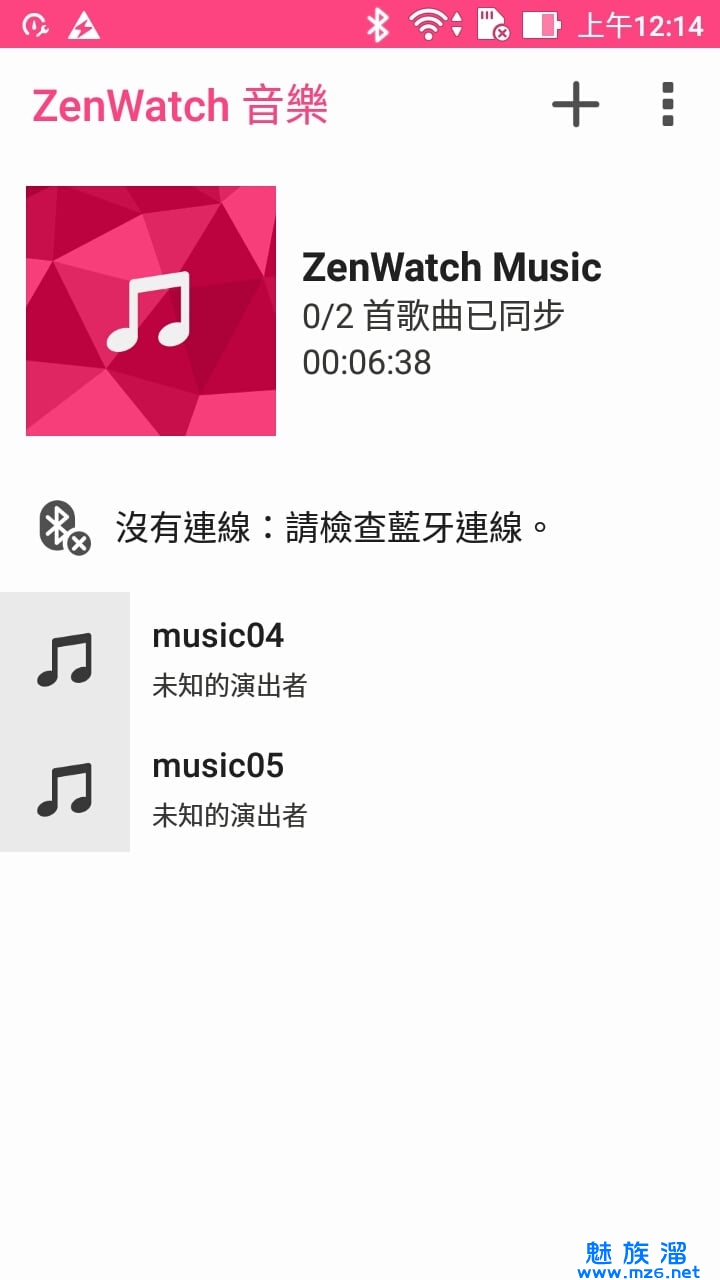Select the music04 song row
Screen dimensions: 720x1280
(x=360, y=657)
